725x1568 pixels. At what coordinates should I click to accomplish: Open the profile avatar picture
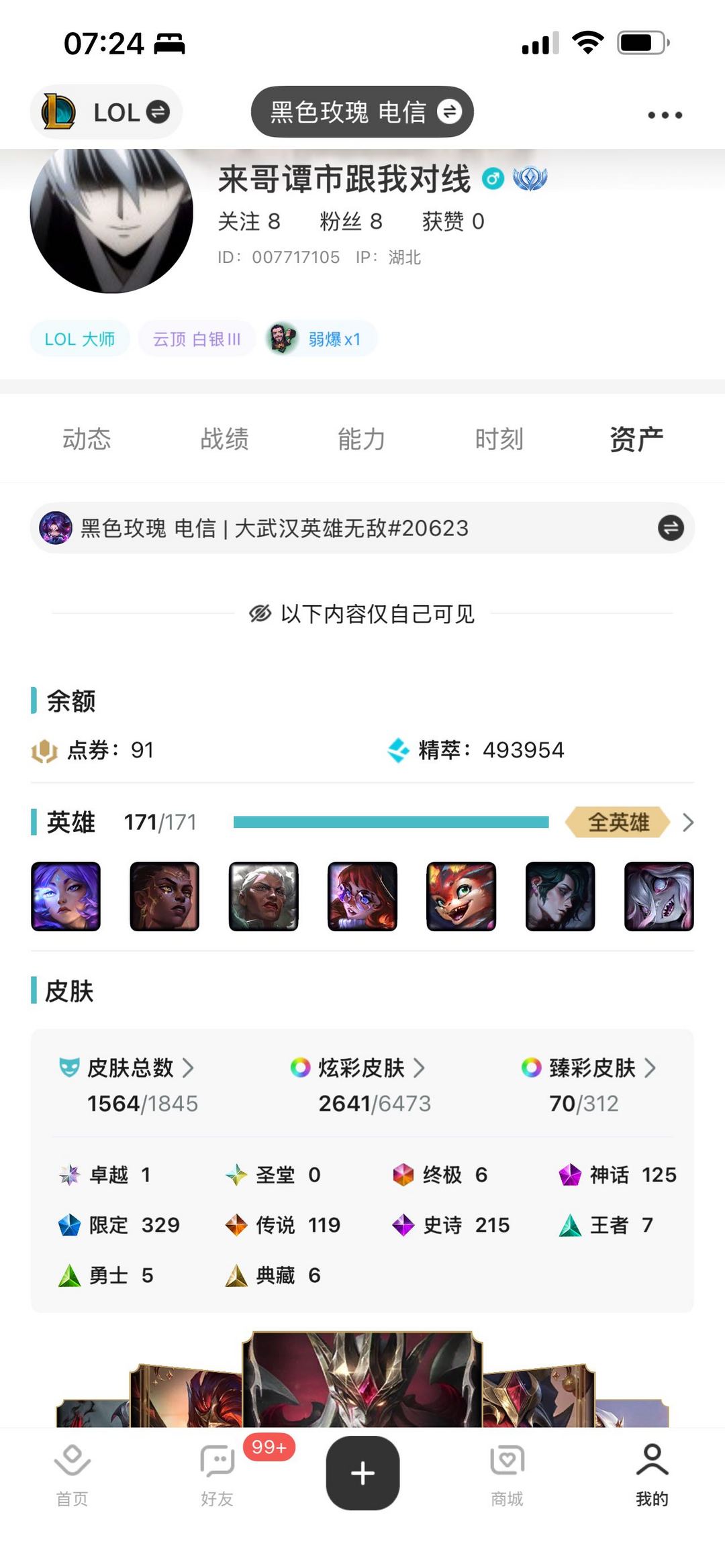(111, 215)
